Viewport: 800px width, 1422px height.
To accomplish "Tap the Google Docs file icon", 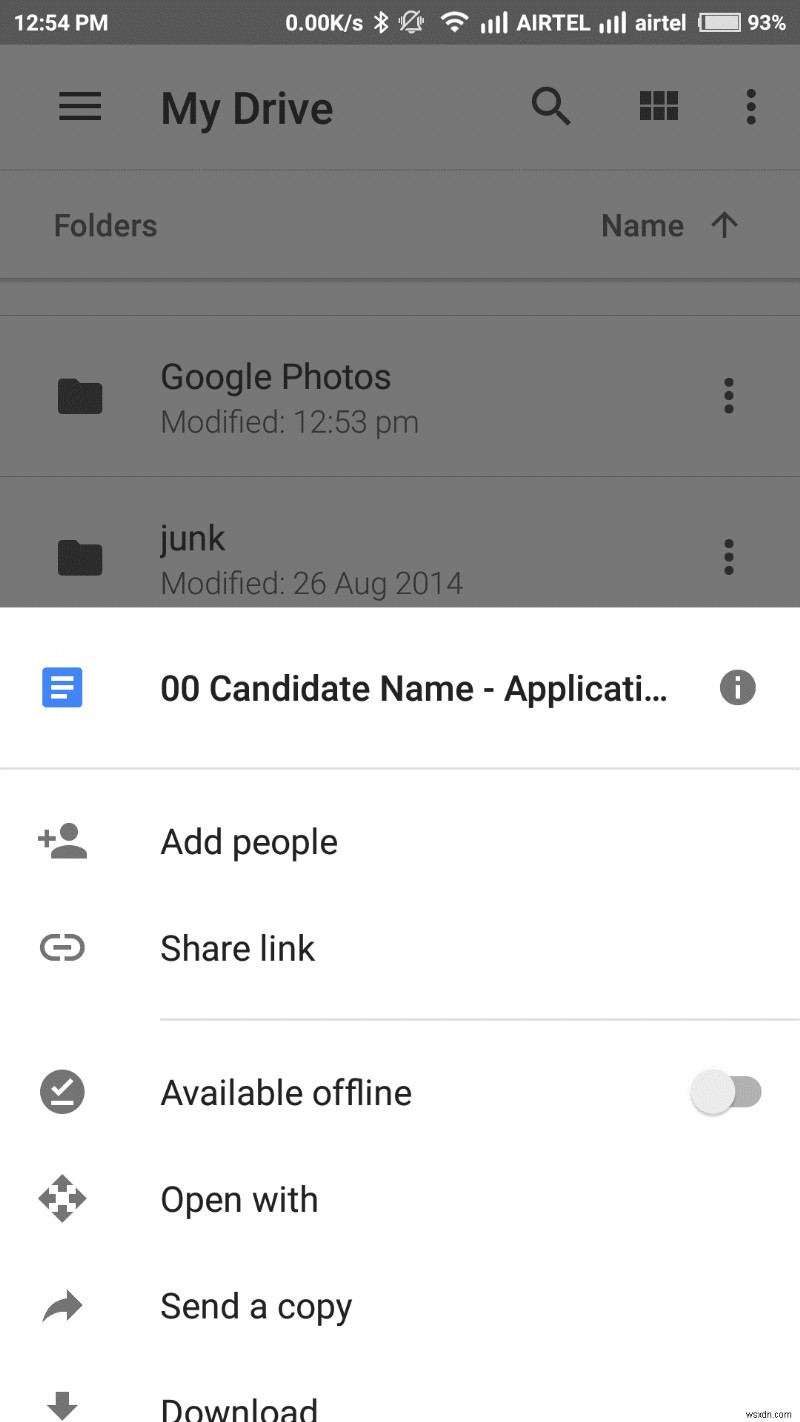I will coord(62,688).
